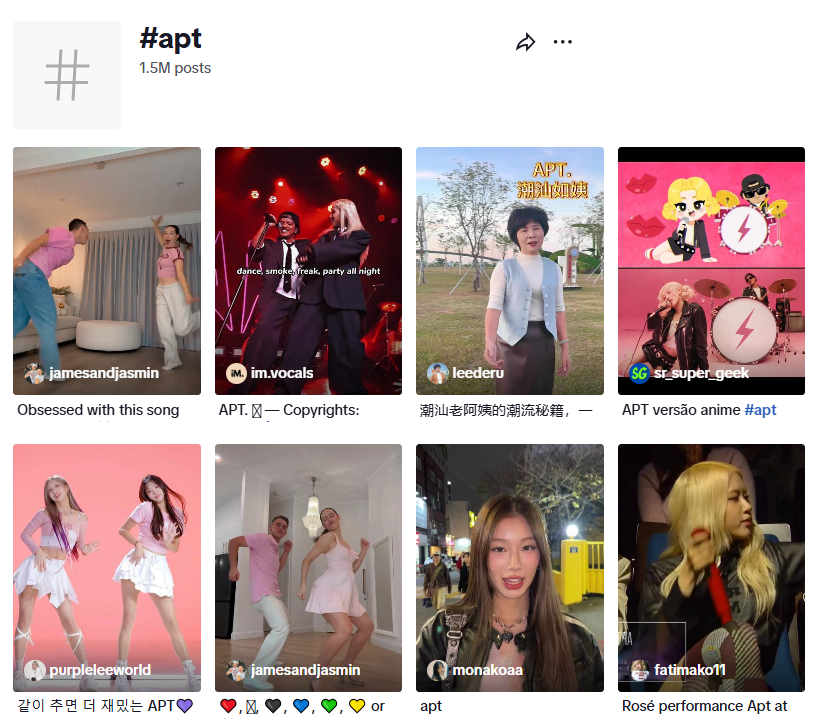Open fatimako11's Rosé performance video
Screen dimensions: 816x727
click(711, 567)
